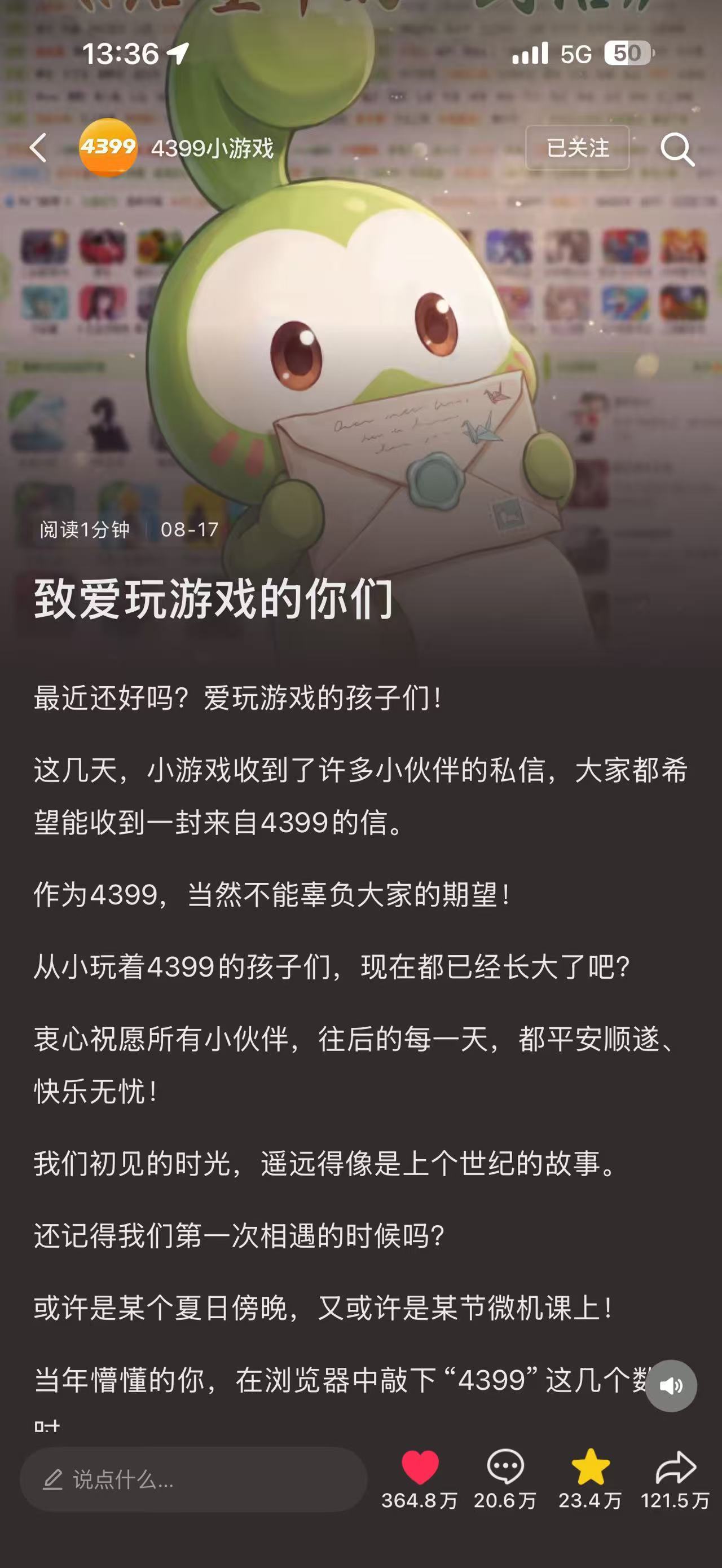Like the article with the heart icon
The height and width of the screenshot is (1568, 722).
(420, 1467)
